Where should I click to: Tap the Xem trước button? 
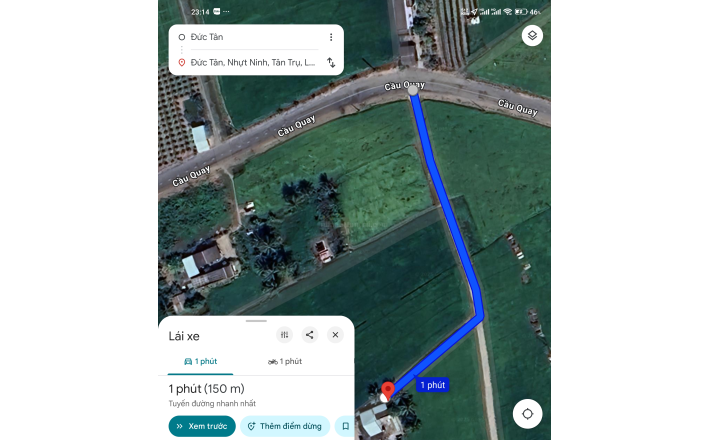(202, 426)
